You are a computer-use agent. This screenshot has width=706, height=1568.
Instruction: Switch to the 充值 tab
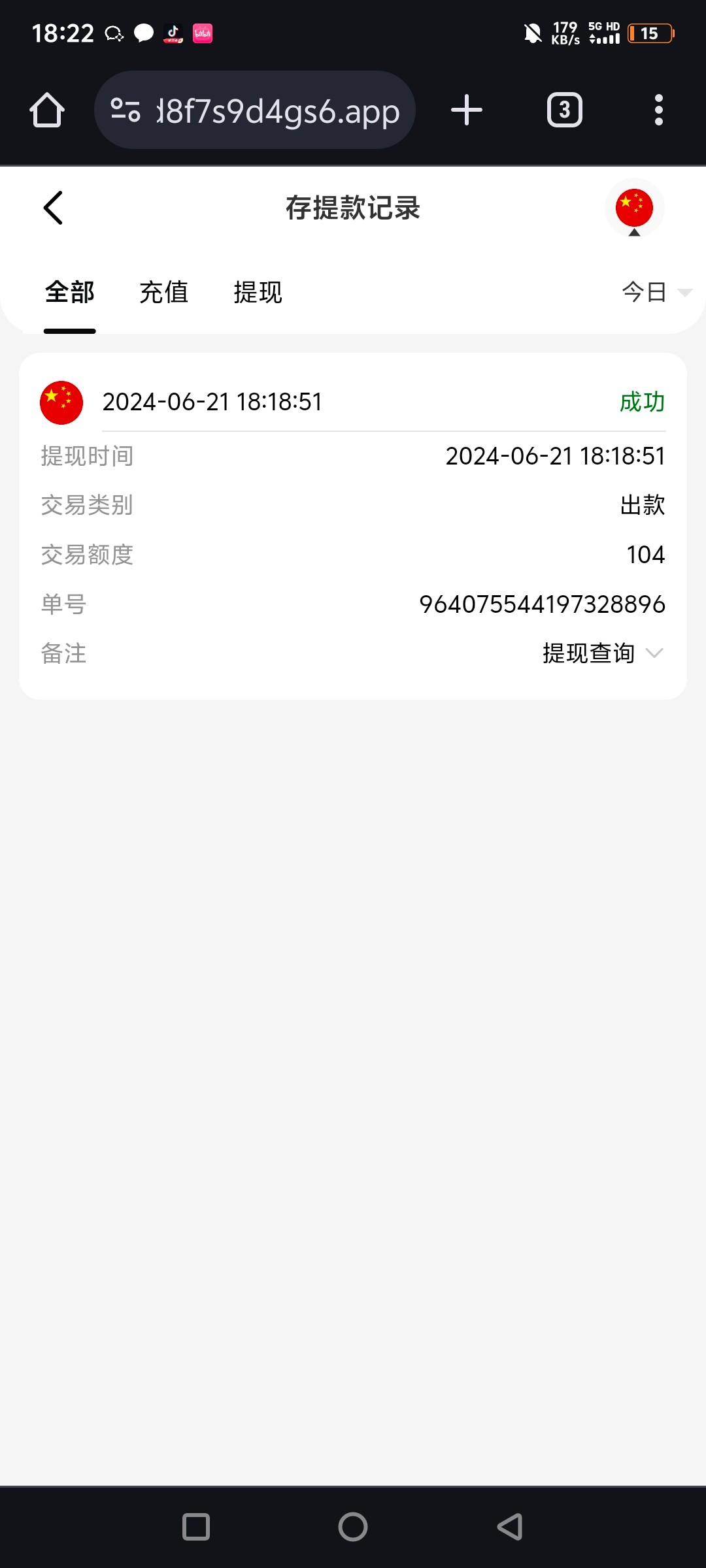coord(164,293)
